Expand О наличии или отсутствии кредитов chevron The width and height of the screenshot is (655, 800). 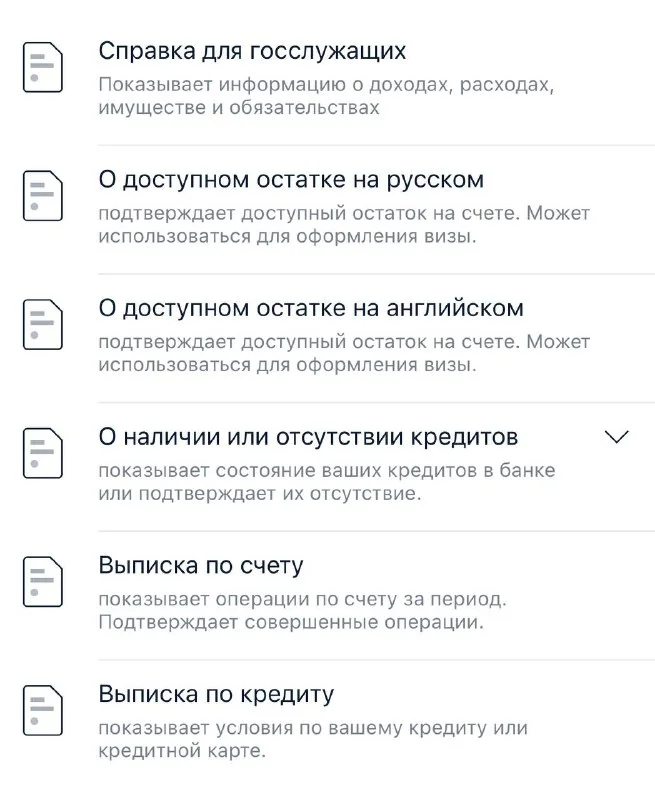coord(617,436)
